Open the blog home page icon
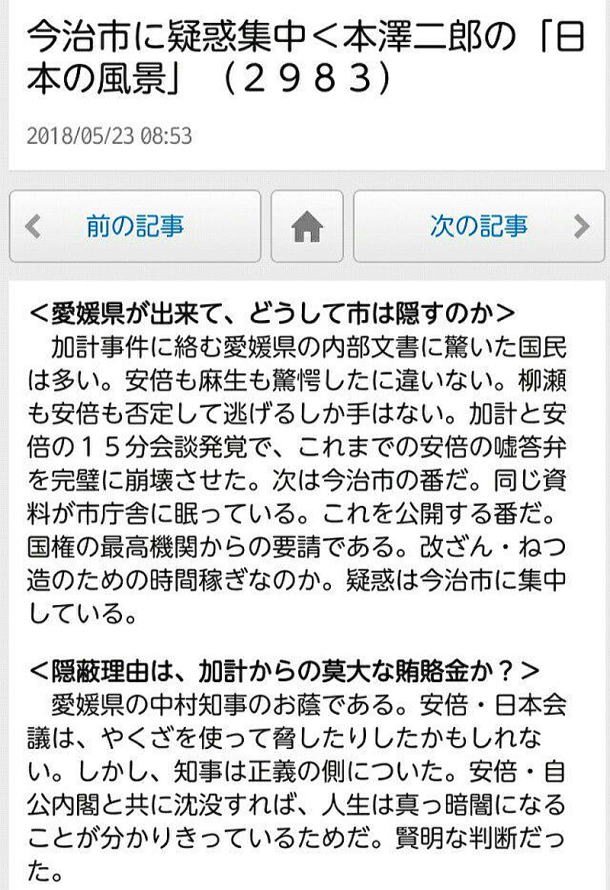This screenshot has height=890, width=610. pyautogui.click(x=307, y=227)
